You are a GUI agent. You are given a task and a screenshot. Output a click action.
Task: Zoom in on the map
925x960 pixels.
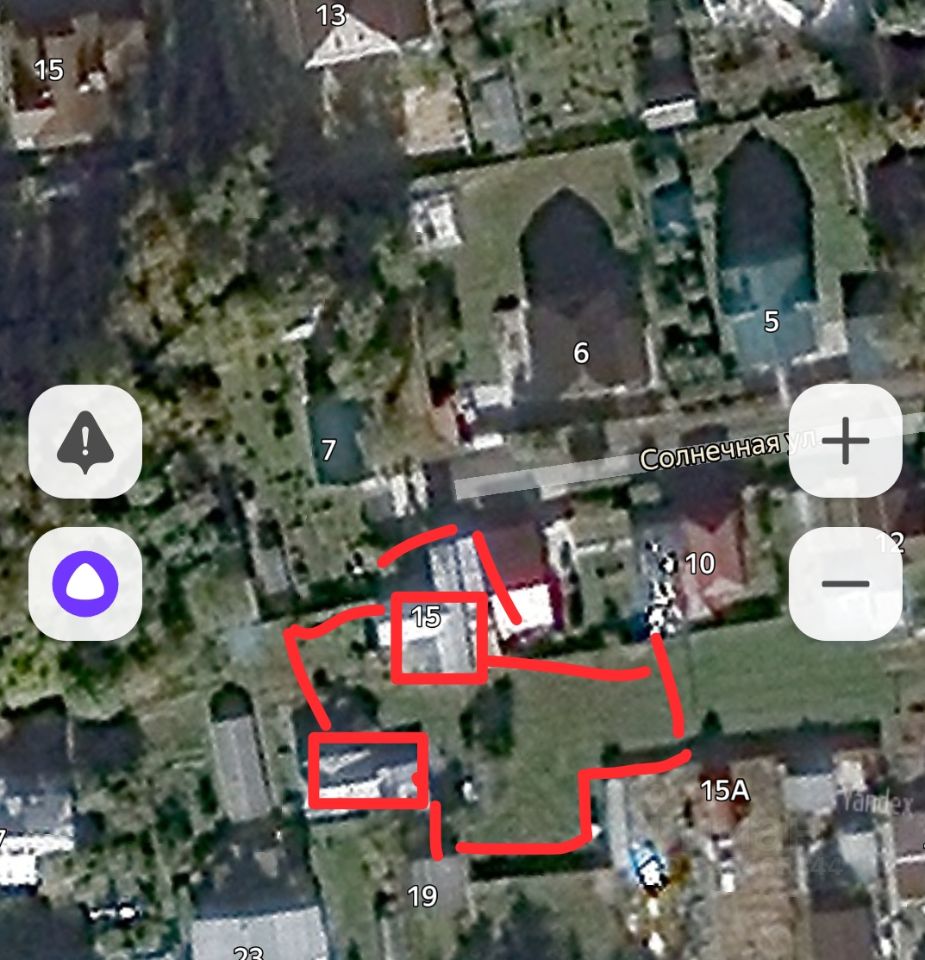coord(846,441)
